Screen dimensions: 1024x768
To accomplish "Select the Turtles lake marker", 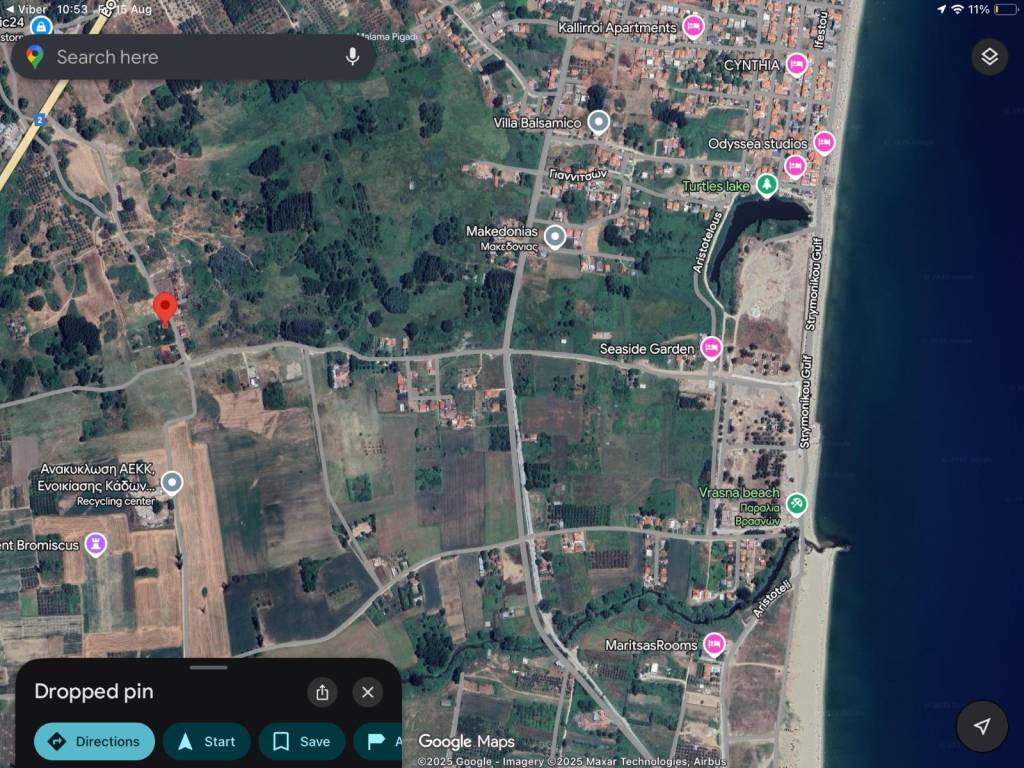I will click(766, 186).
